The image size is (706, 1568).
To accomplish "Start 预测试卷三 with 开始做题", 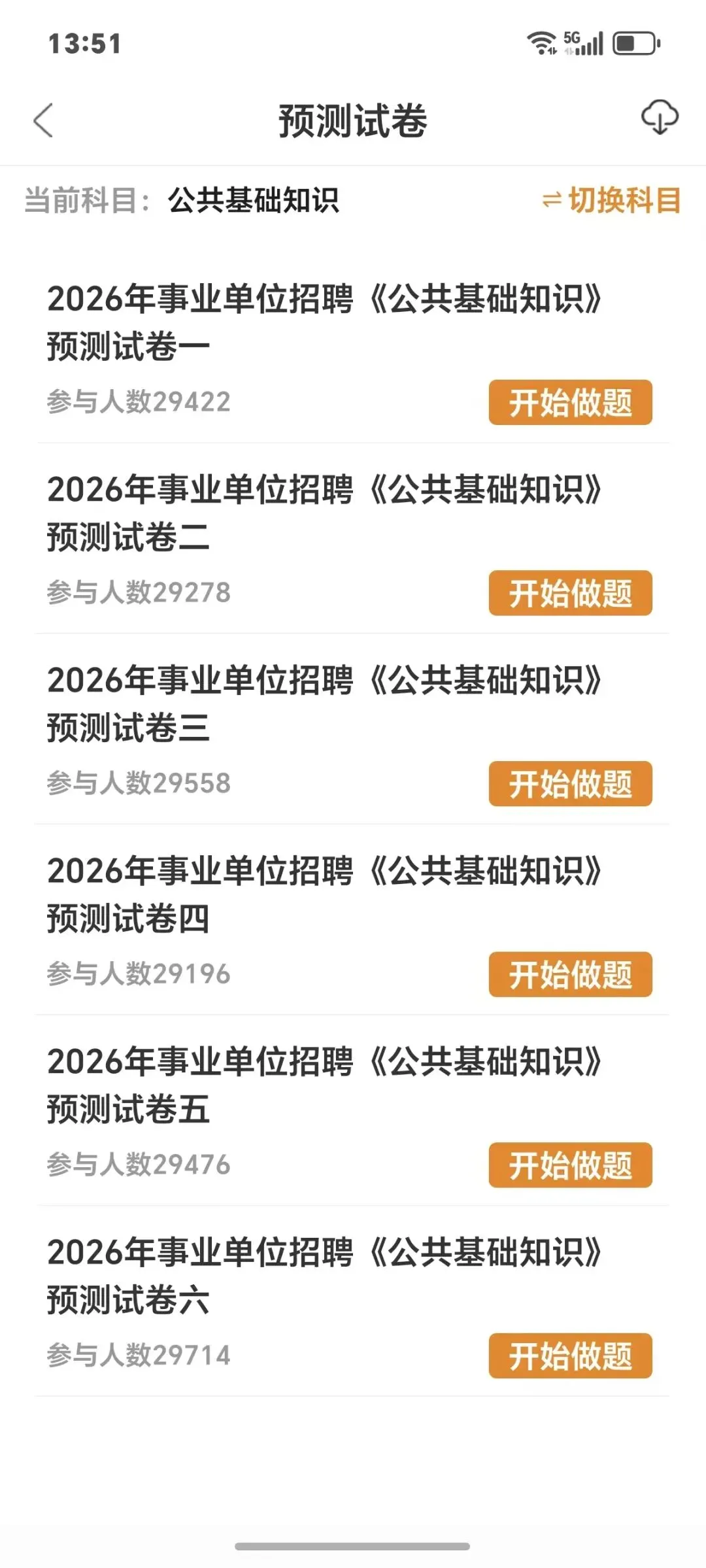I will (570, 784).
